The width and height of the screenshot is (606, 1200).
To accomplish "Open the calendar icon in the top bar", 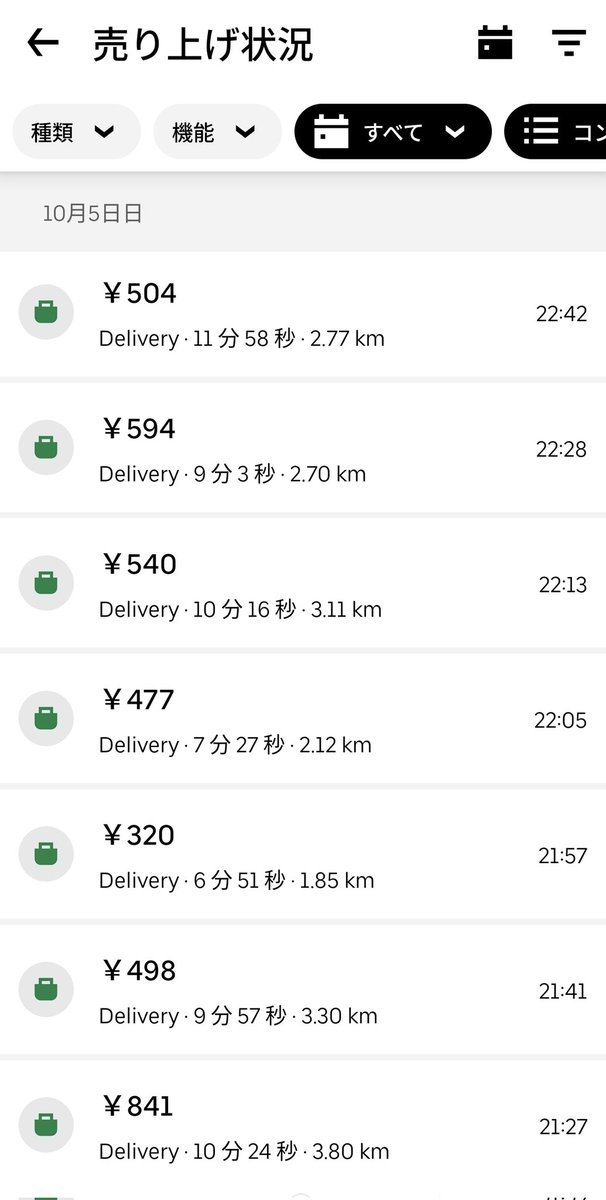I will point(495,43).
